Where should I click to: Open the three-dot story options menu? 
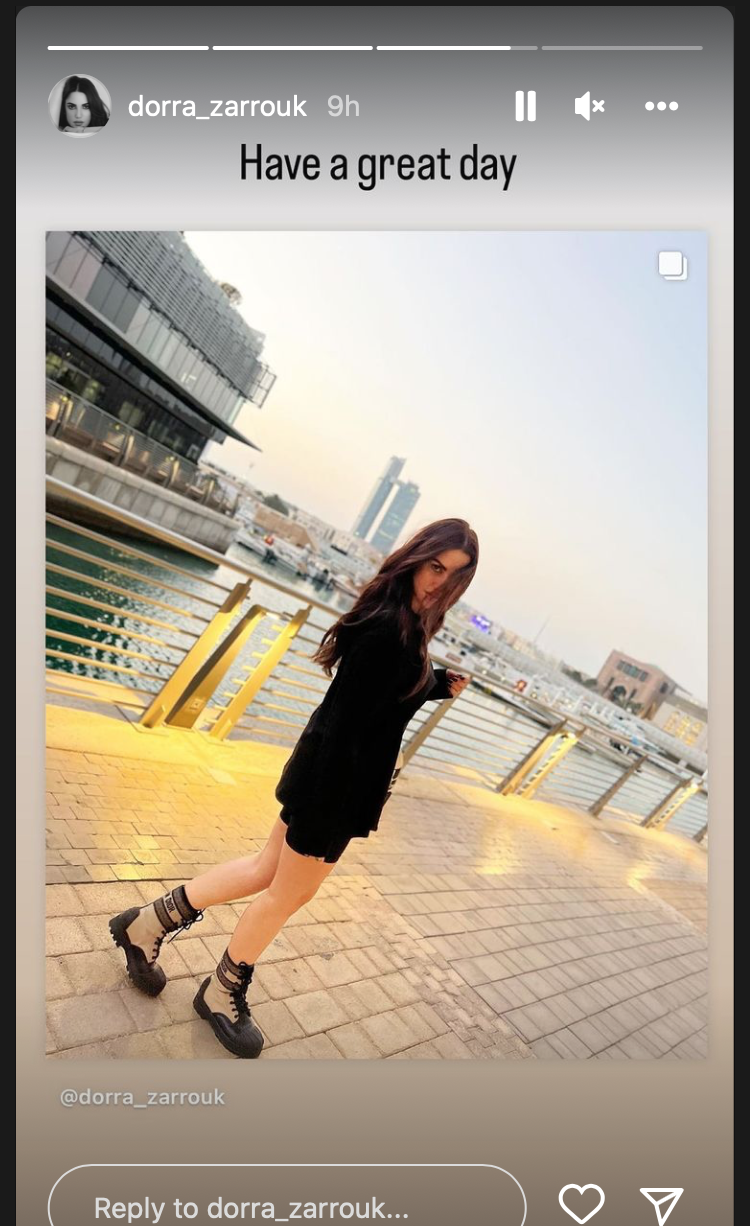(661, 106)
